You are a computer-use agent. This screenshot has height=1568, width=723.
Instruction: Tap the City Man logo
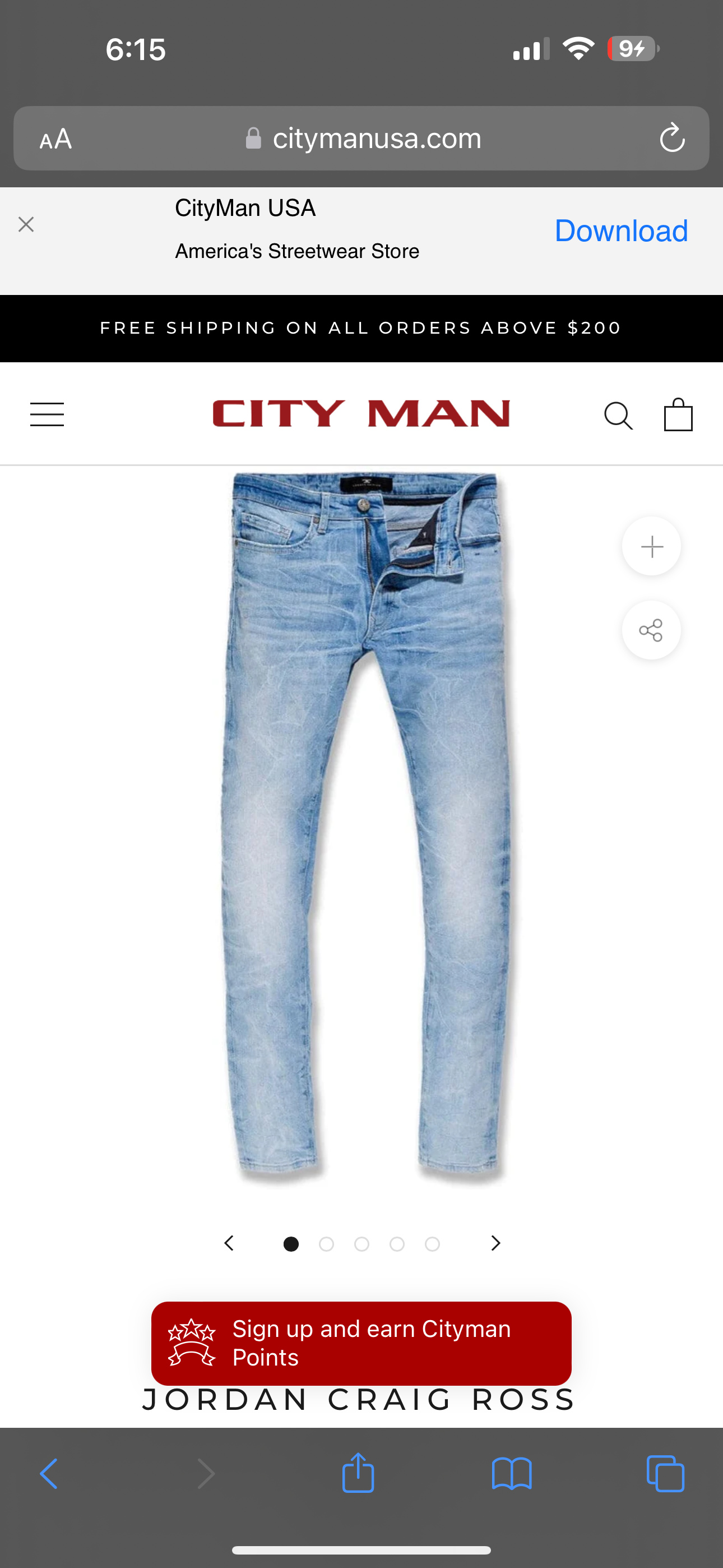(361, 414)
